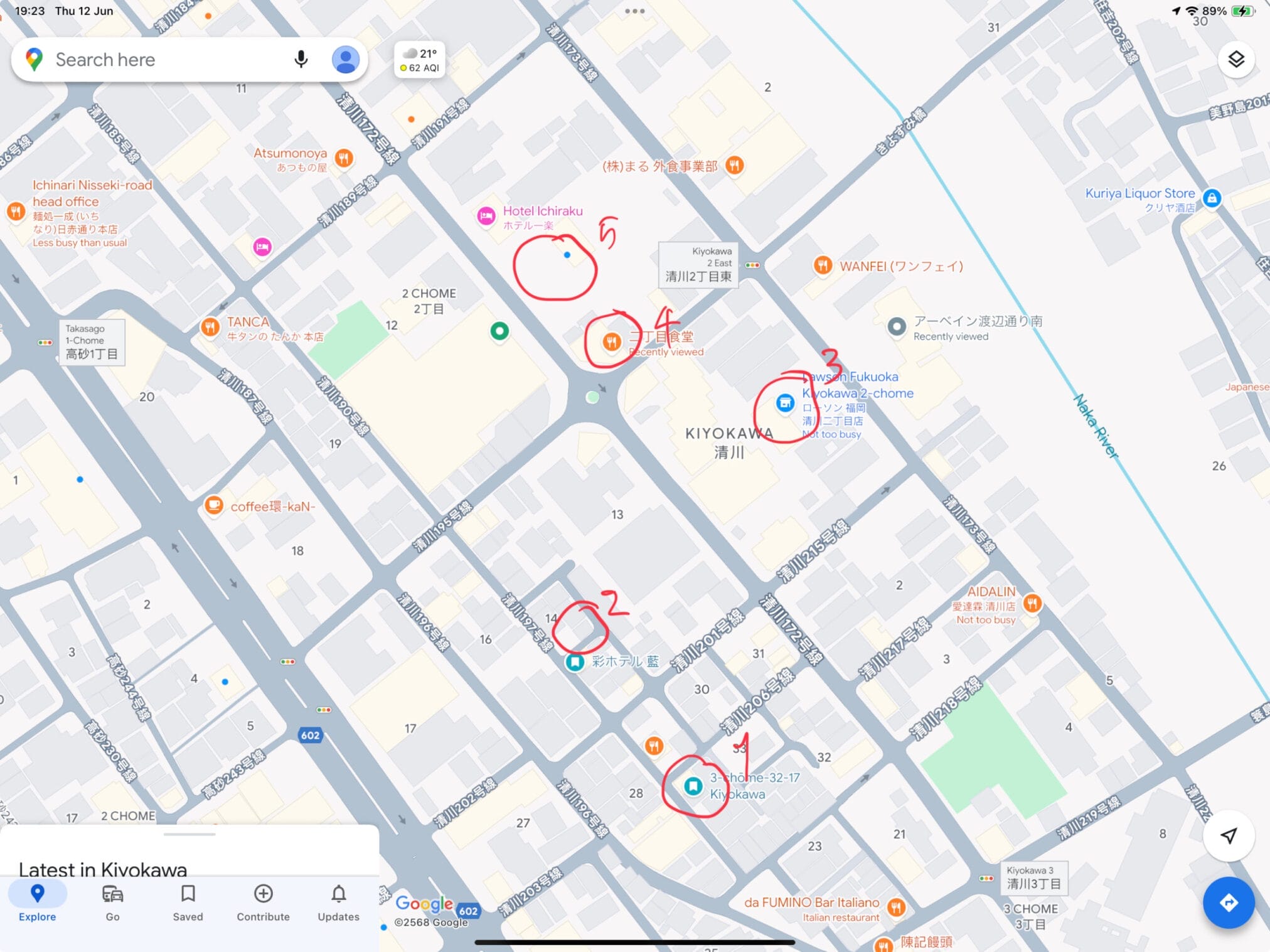Select the Explore tab
The image size is (1270, 952).
click(37, 902)
